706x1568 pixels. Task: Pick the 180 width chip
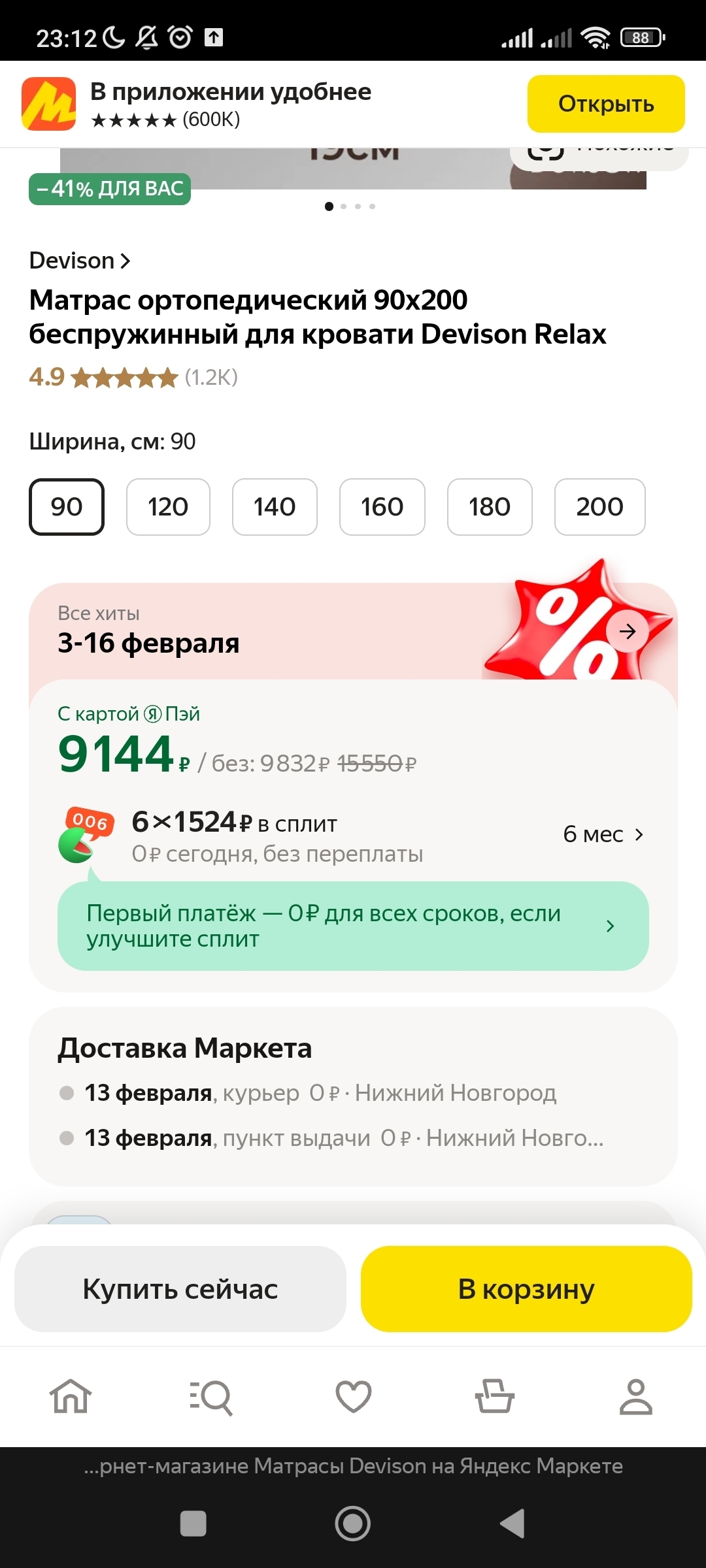(x=490, y=507)
